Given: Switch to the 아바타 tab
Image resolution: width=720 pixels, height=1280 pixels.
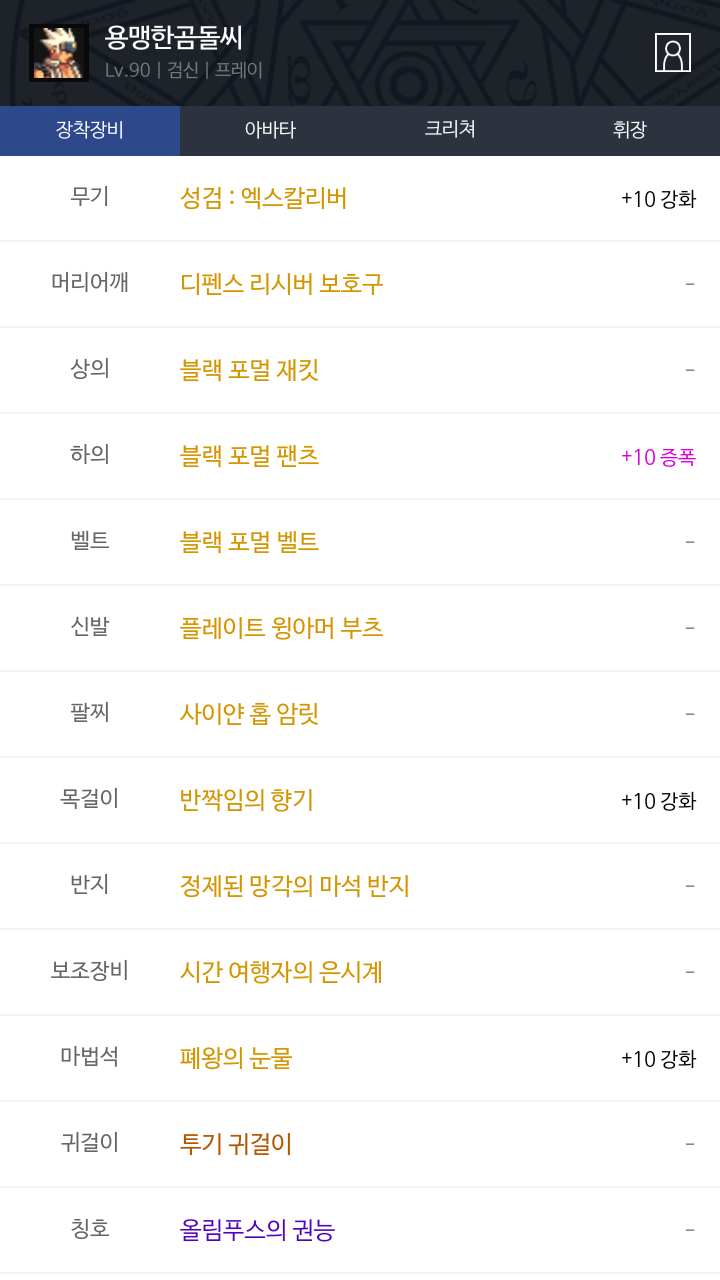Looking at the screenshot, I should (x=270, y=130).
